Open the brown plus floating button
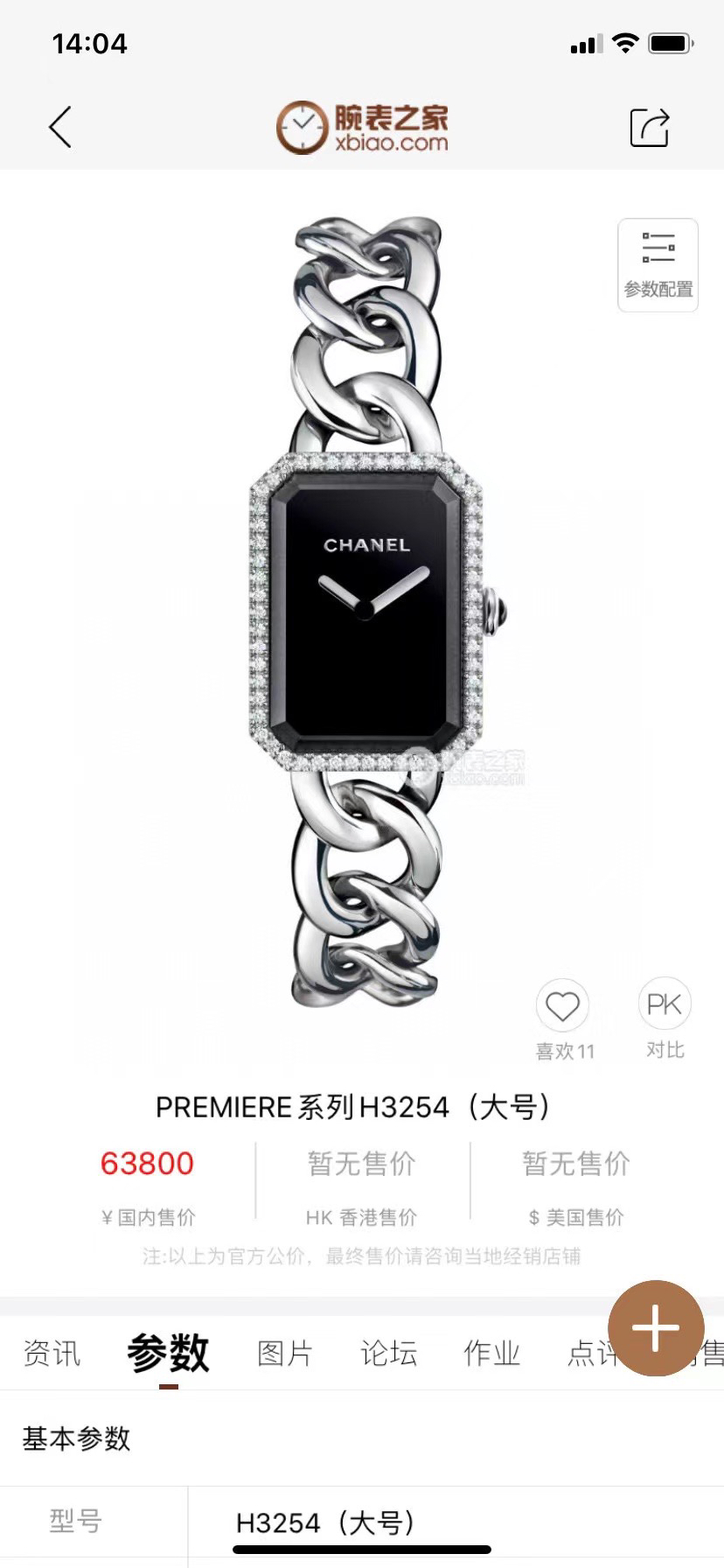 tap(656, 1327)
